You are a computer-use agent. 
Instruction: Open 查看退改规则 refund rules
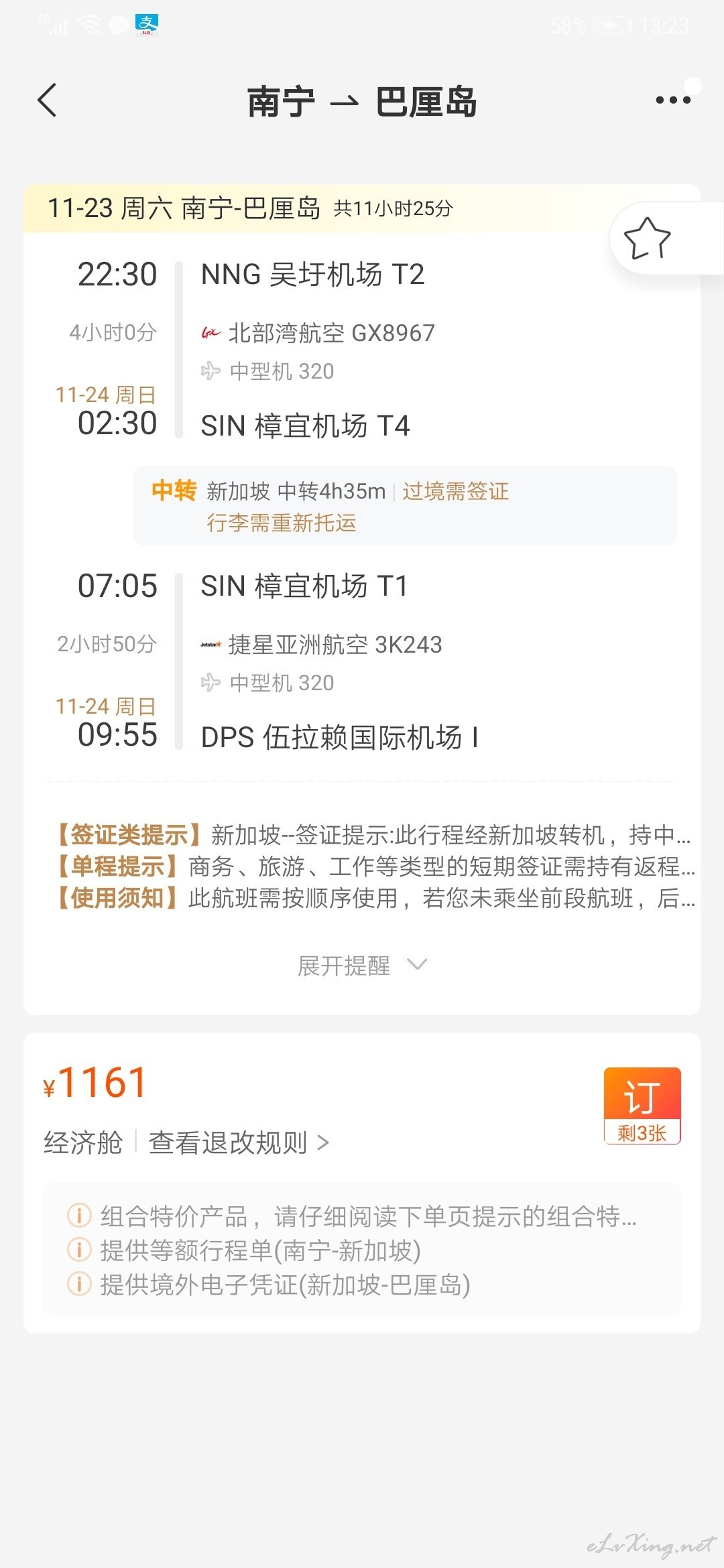click(x=239, y=1142)
